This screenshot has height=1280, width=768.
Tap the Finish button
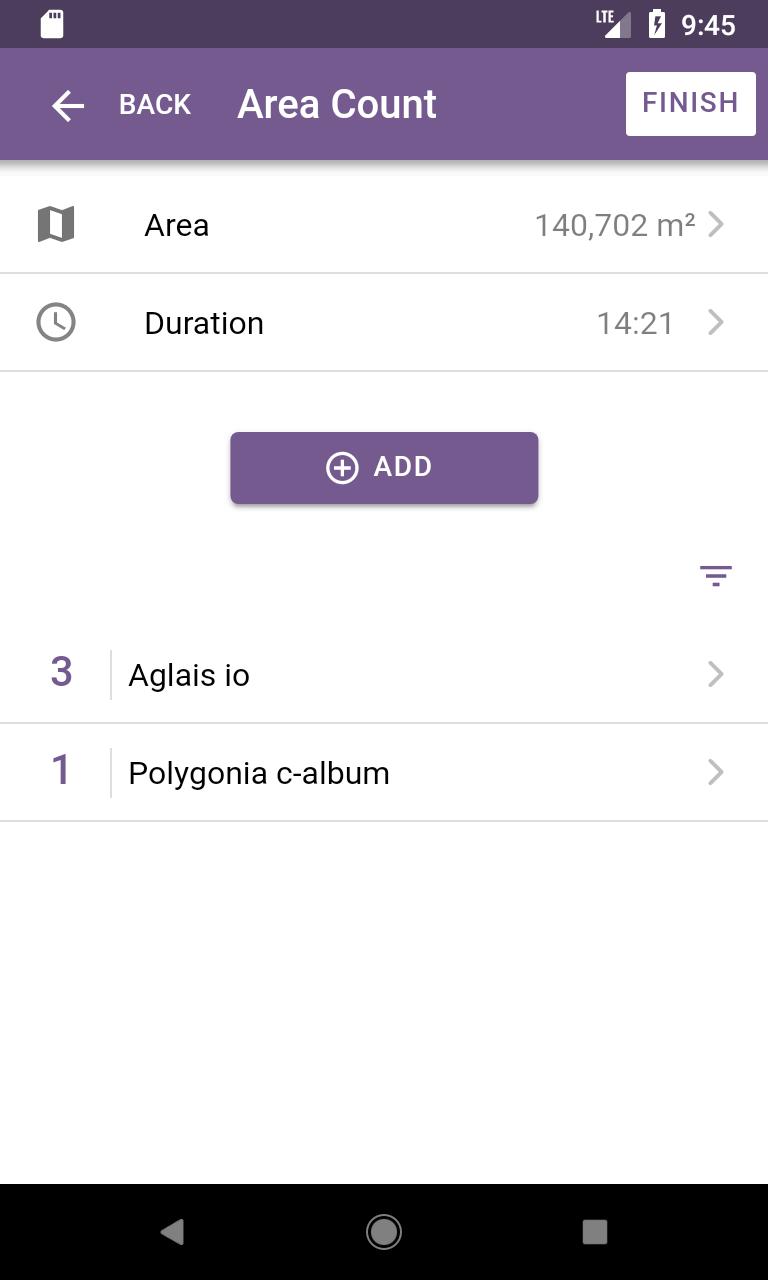coord(690,103)
